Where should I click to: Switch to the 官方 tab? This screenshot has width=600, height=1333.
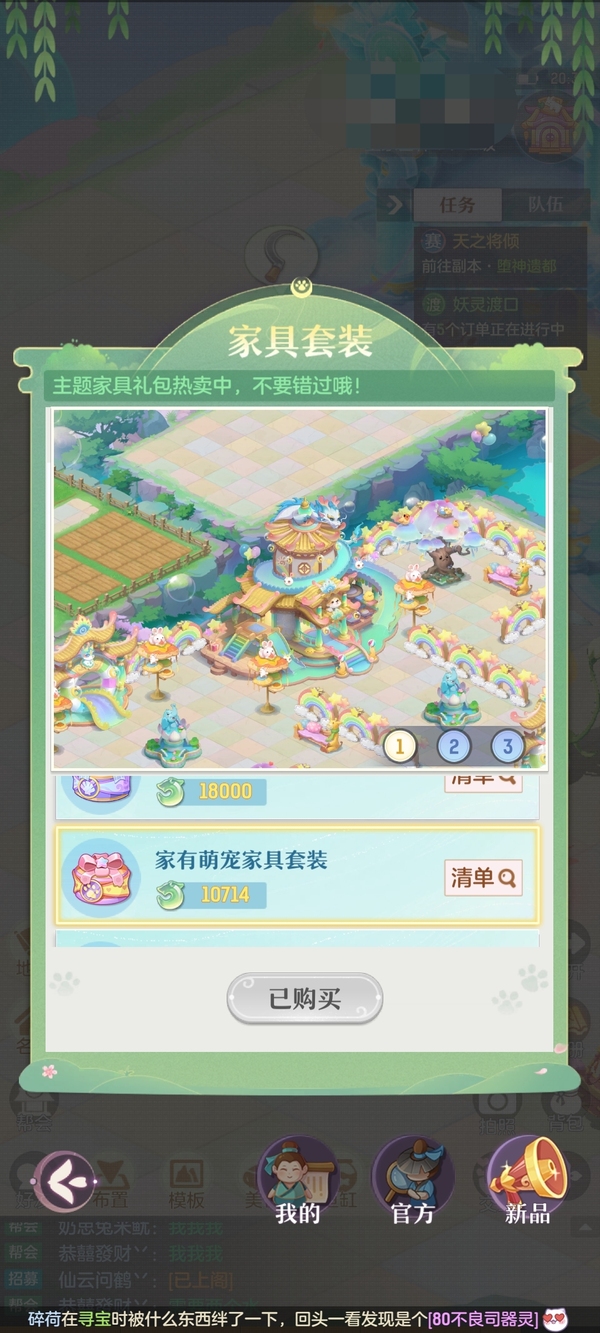412,1181
